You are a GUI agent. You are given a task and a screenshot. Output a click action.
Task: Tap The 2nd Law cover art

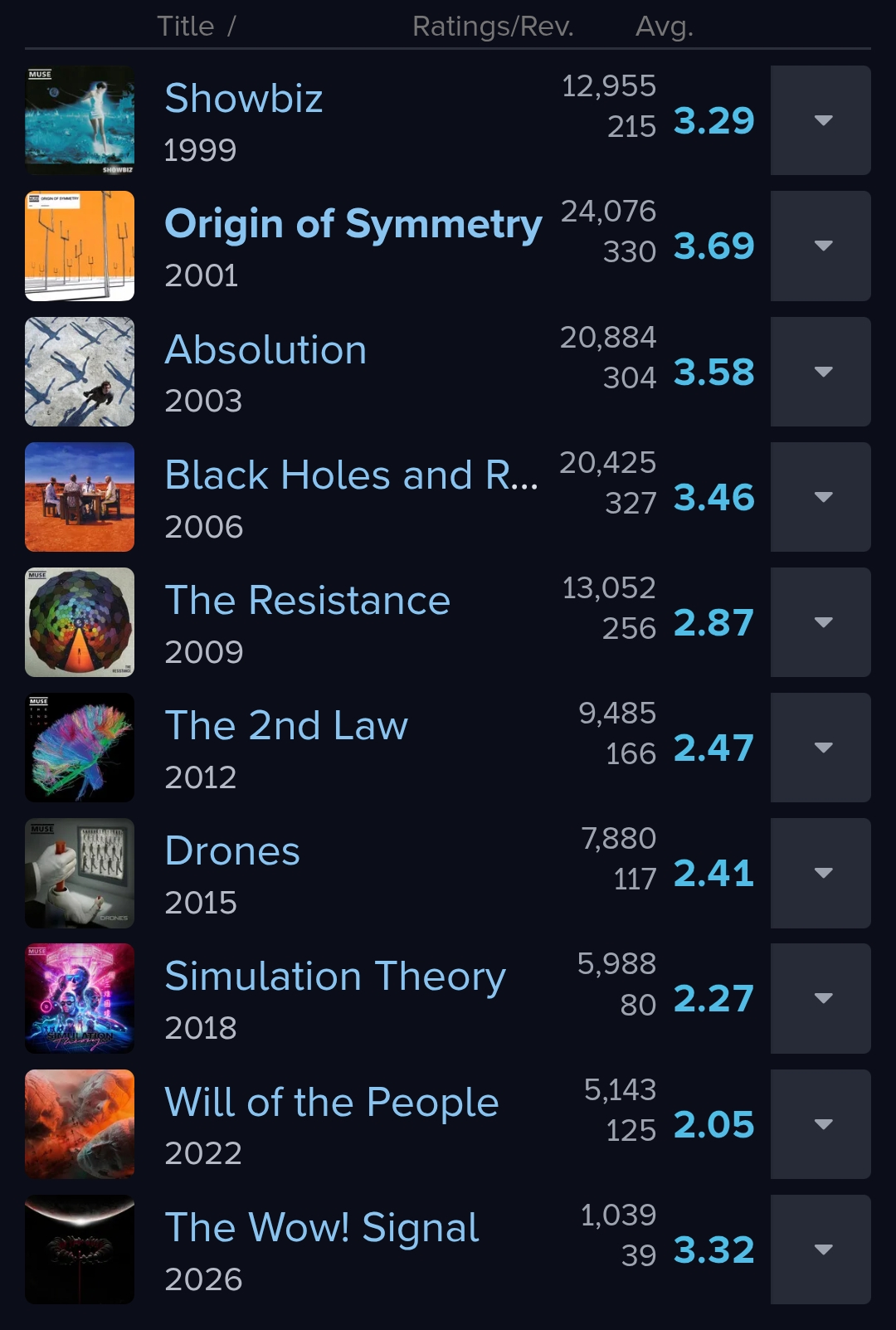80,748
